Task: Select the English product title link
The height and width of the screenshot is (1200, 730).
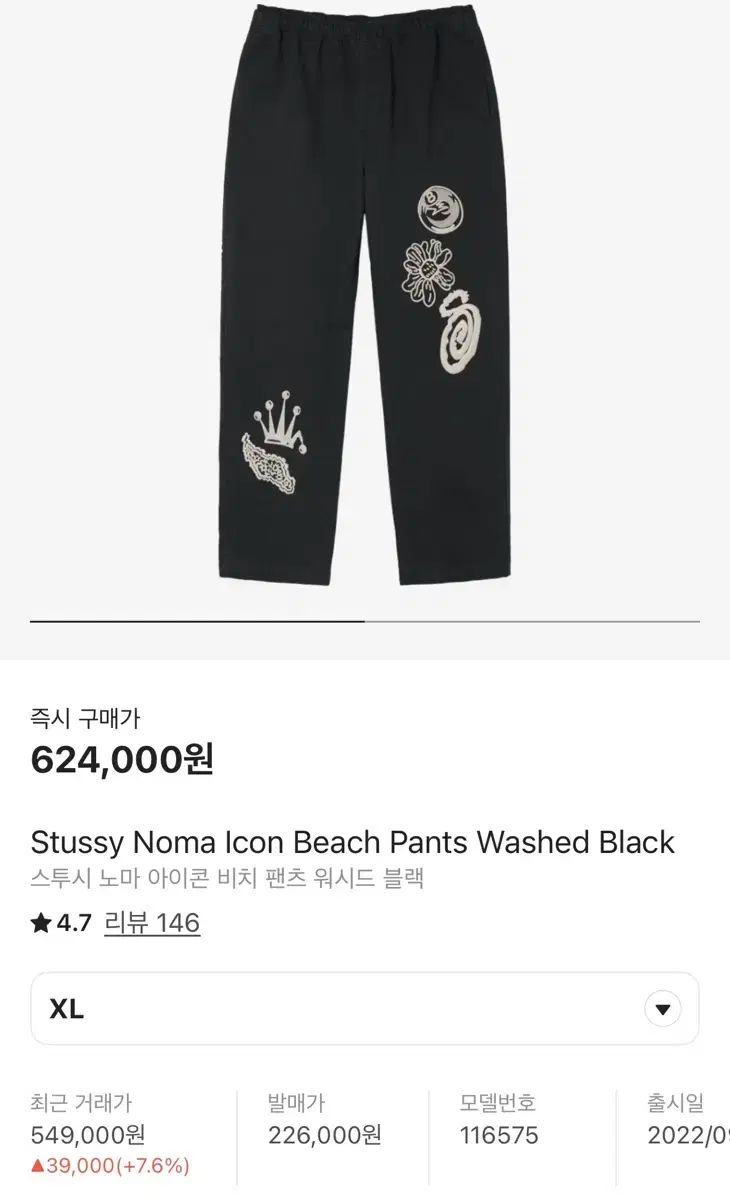Action: 352,842
